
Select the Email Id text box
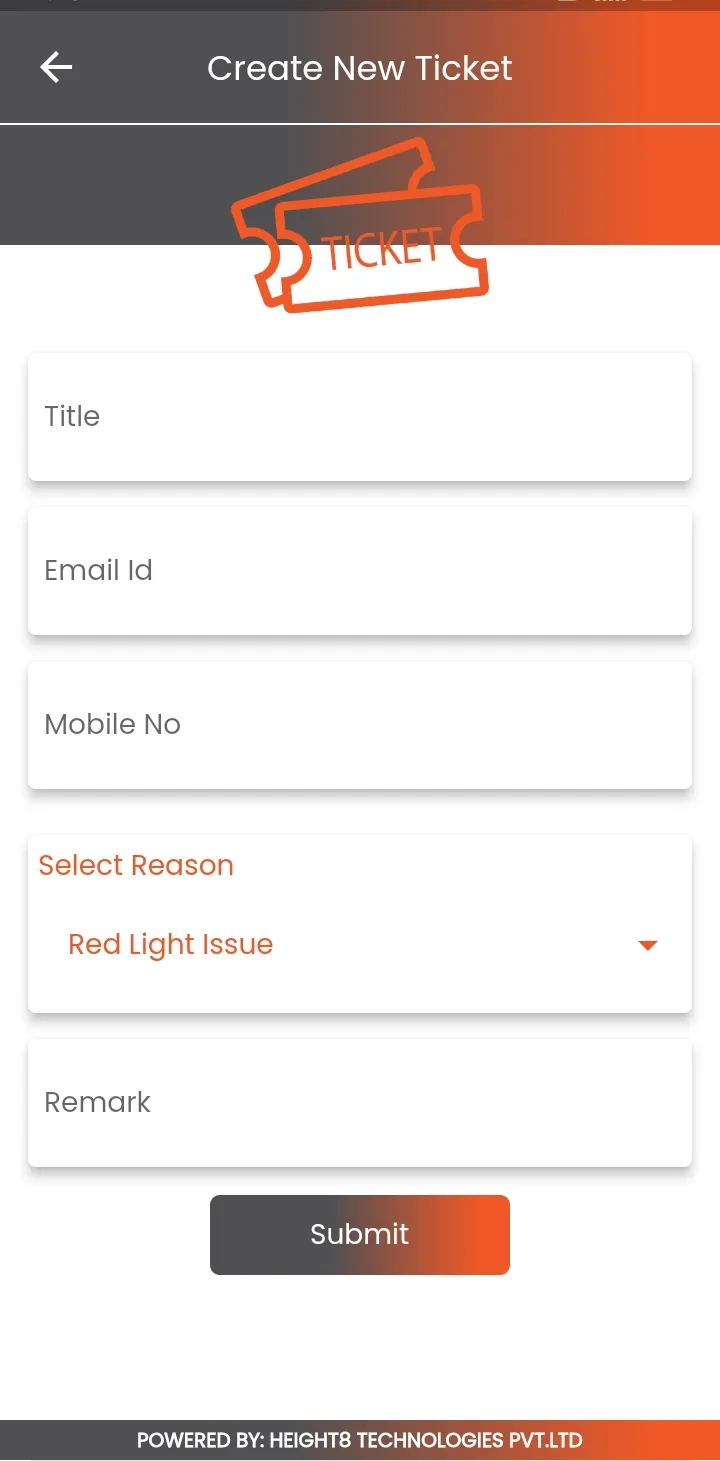360,570
